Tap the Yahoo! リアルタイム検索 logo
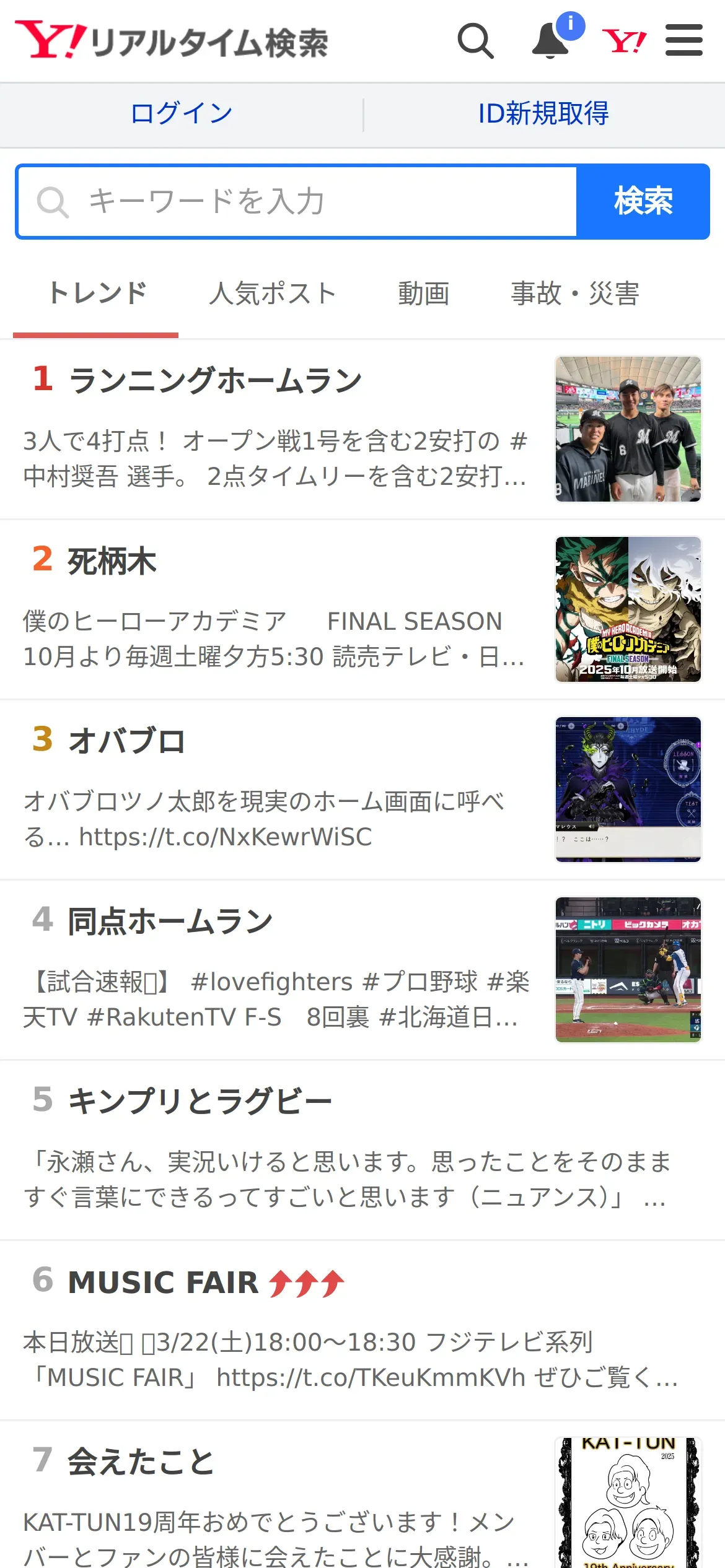This screenshot has height=1568, width=725. tap(172, 41)
